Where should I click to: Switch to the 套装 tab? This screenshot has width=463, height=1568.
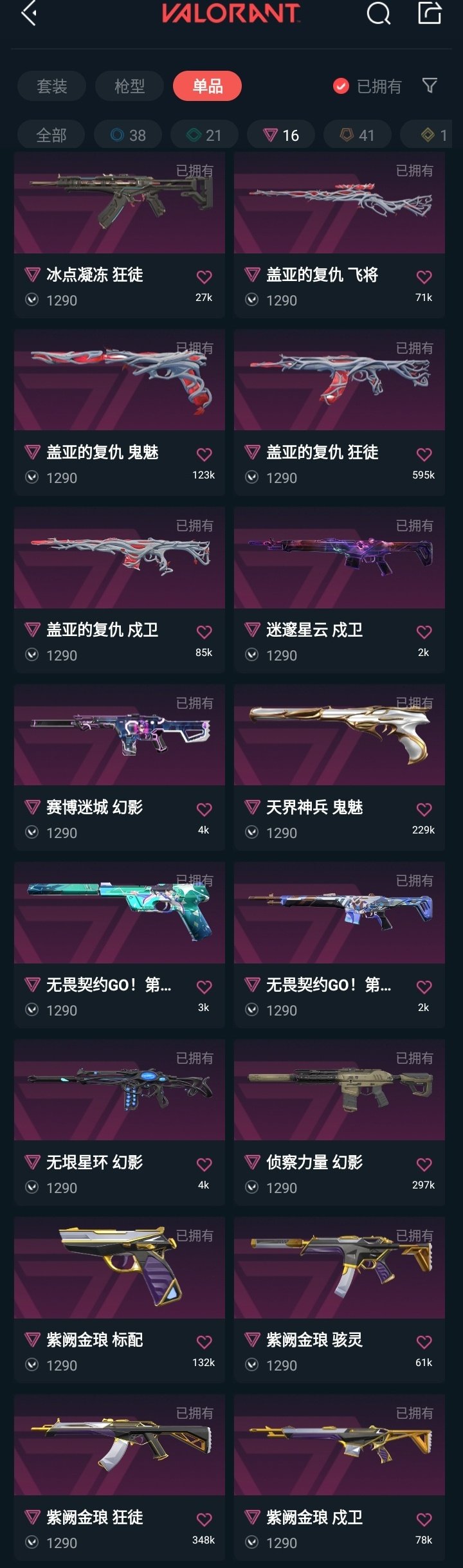[x=52, y=86]
